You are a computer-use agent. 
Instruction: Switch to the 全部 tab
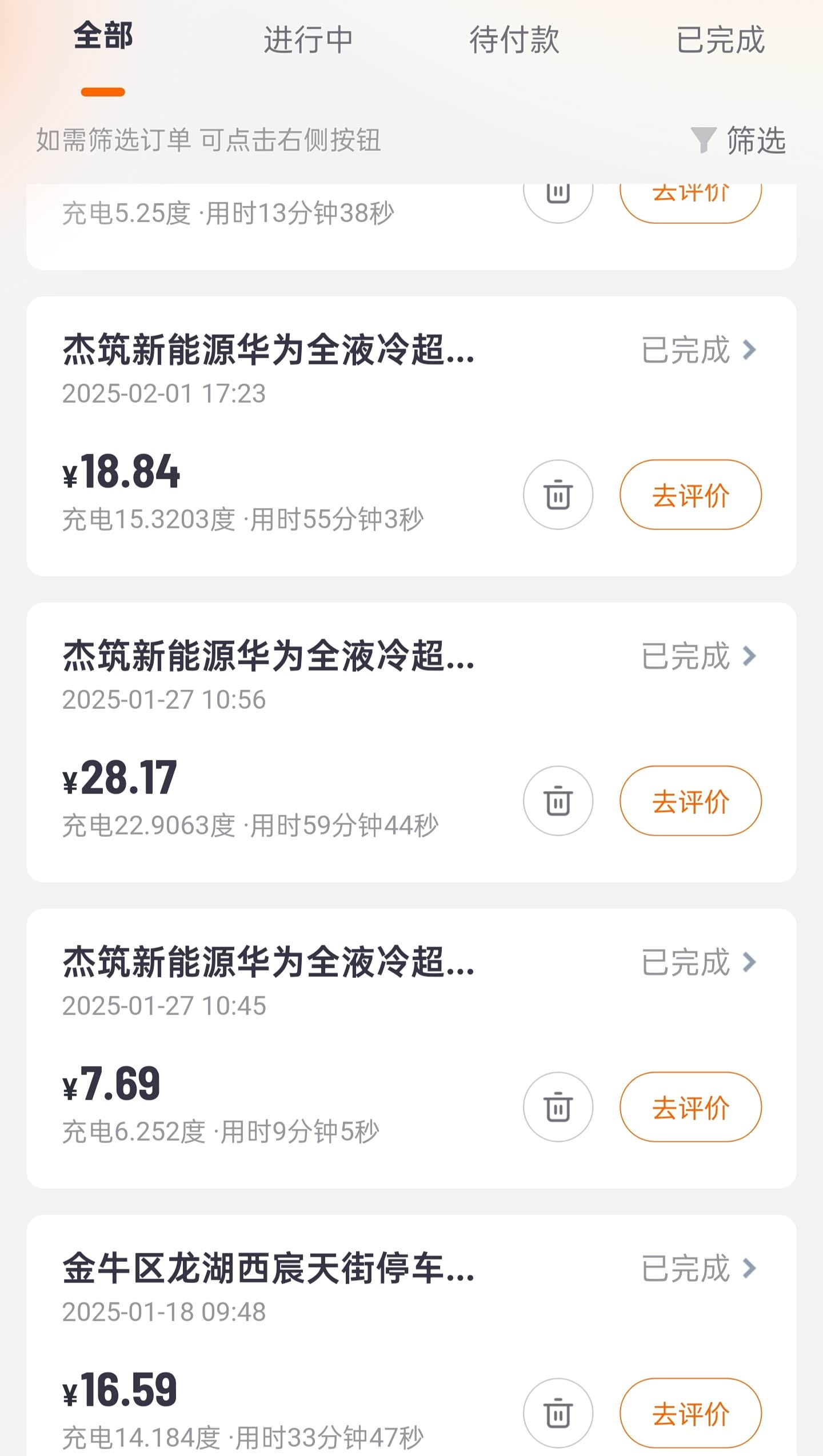pos(103,38)
